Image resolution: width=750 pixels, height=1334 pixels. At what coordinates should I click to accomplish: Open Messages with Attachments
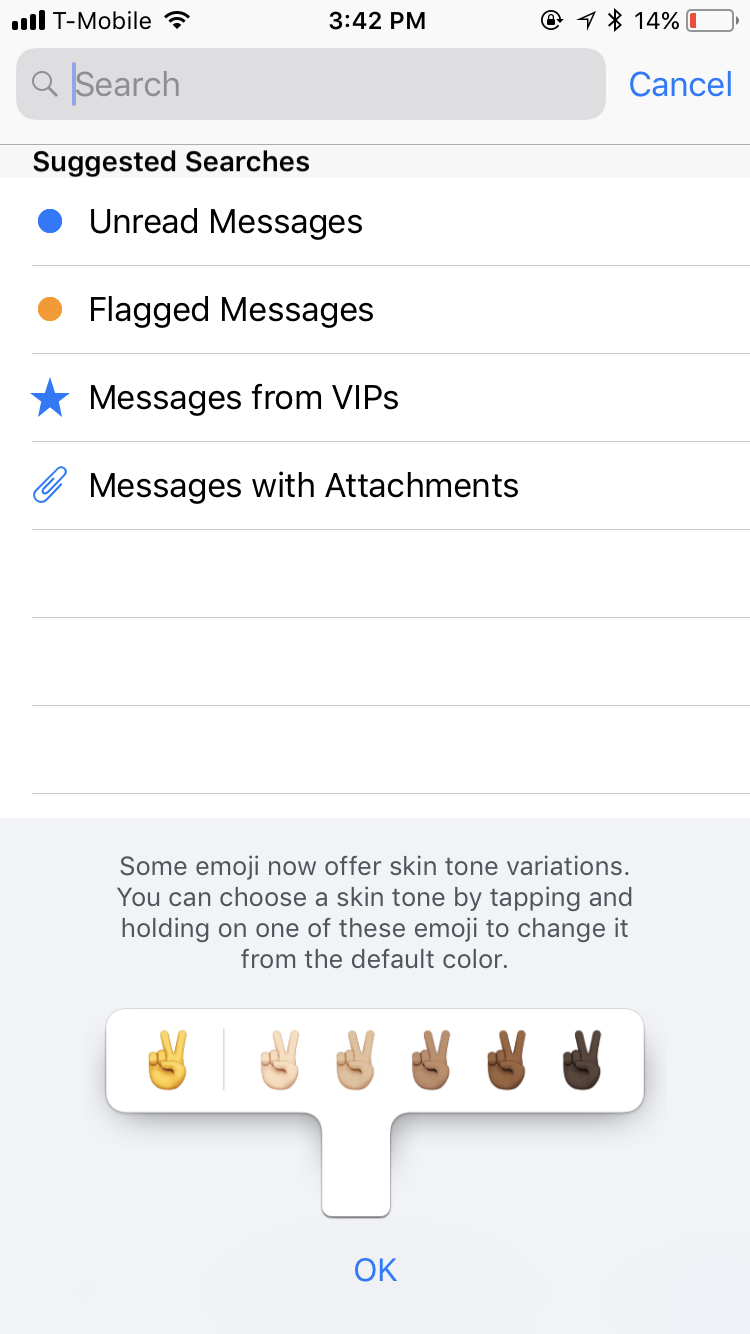375,486
